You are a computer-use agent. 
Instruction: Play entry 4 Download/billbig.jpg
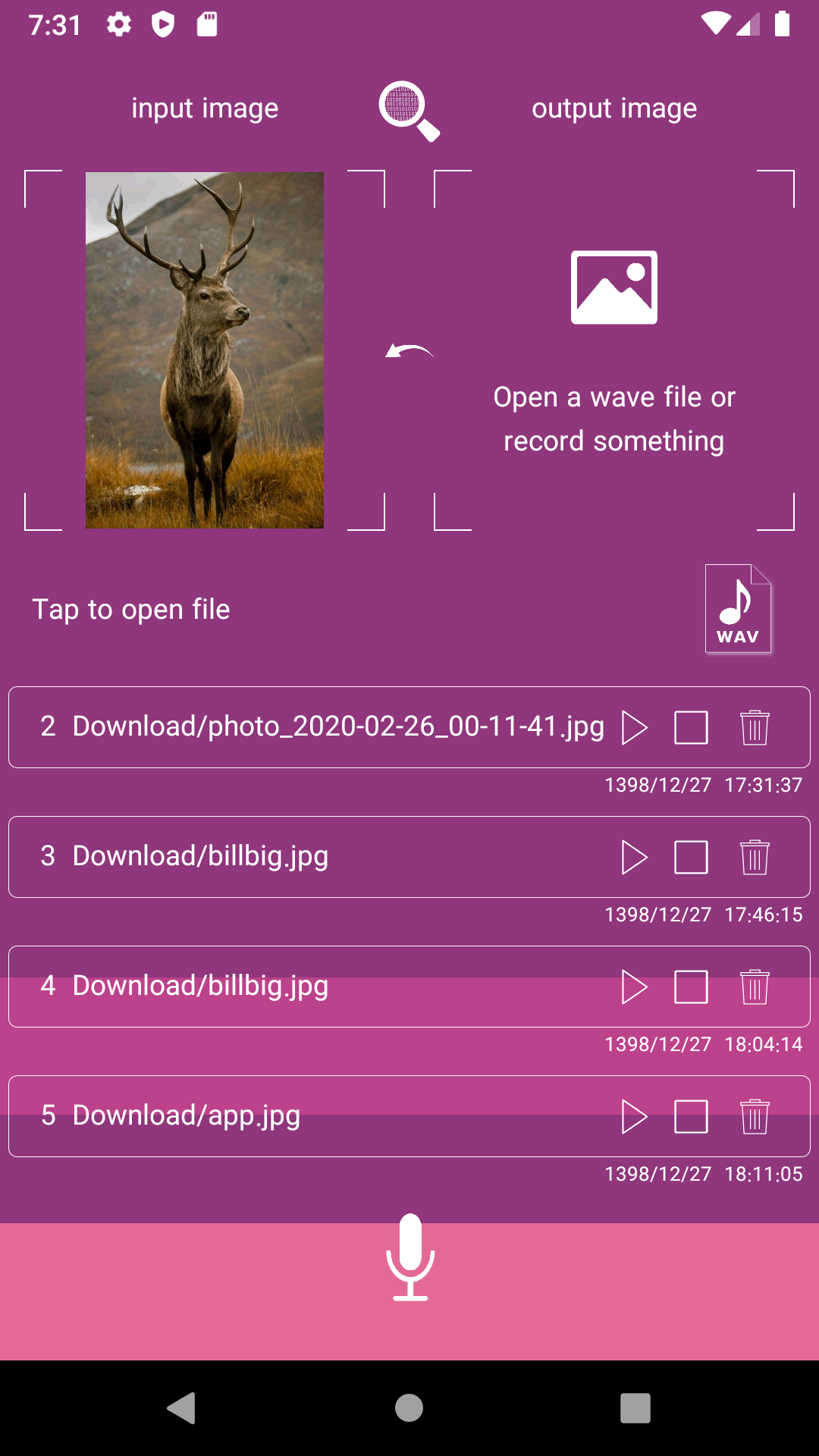coord(634,987)
